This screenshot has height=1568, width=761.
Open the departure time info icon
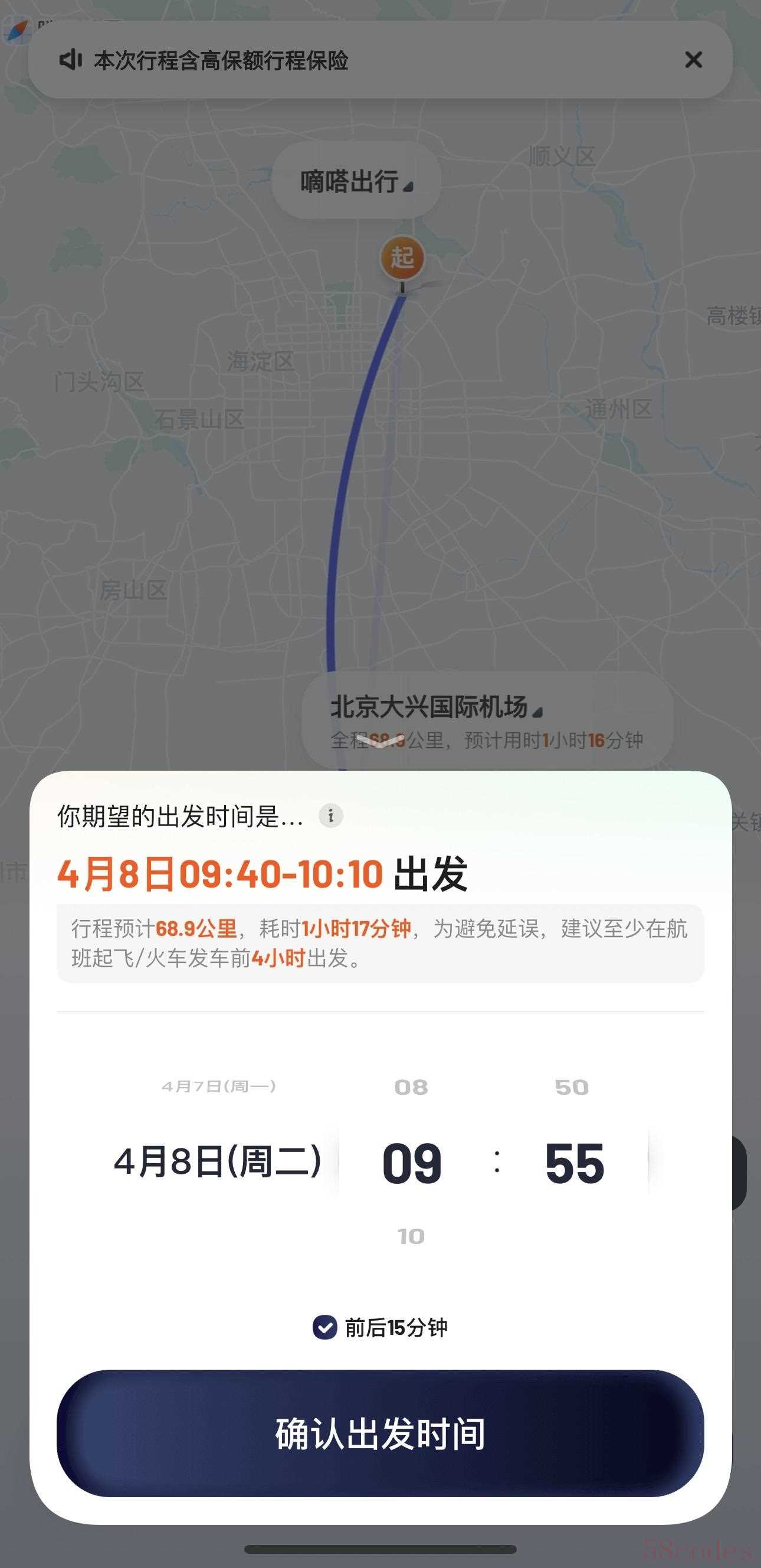[x=331, y=816]
